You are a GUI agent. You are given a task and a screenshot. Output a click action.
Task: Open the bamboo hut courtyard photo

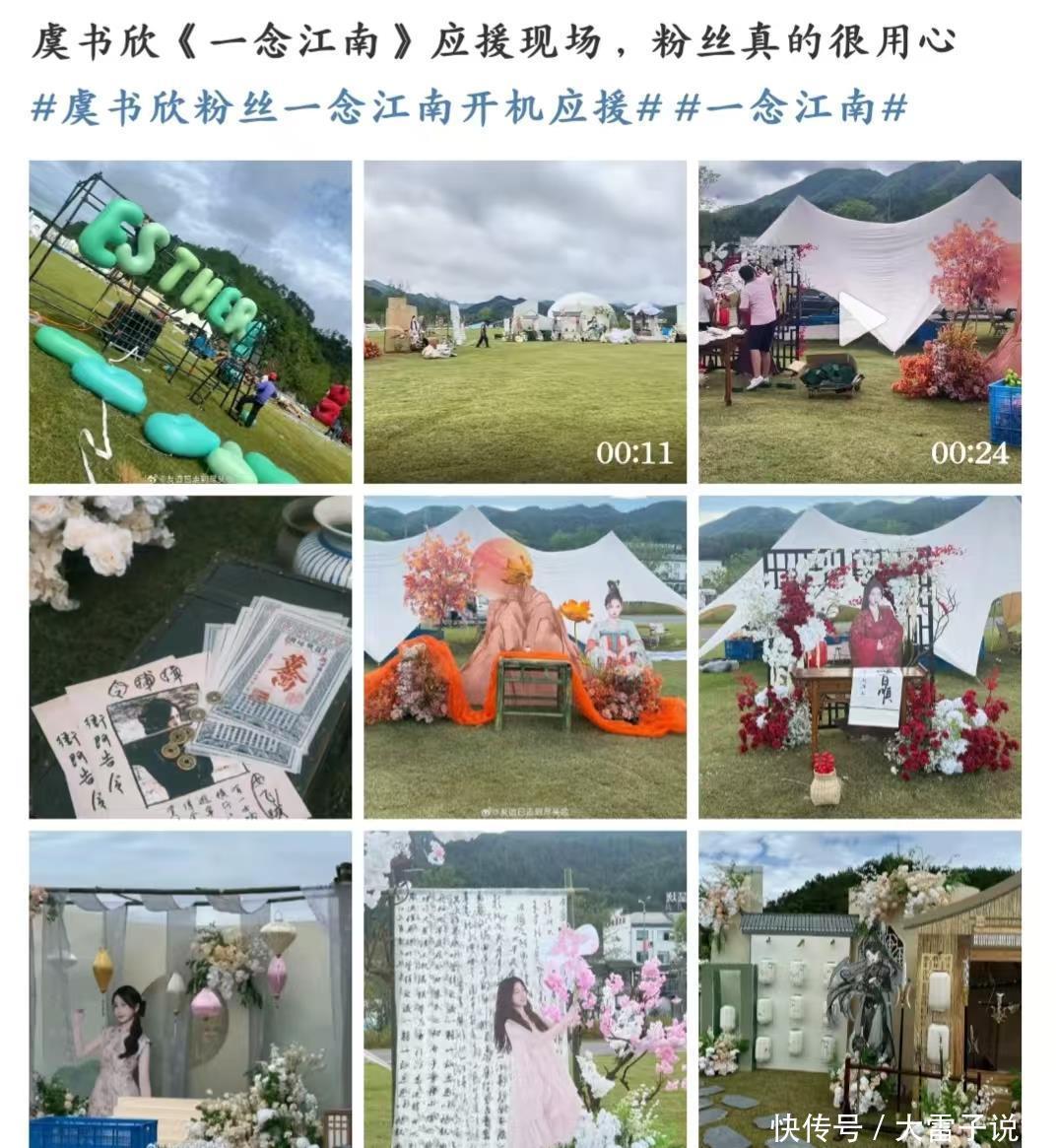click(x=860, y=988)
